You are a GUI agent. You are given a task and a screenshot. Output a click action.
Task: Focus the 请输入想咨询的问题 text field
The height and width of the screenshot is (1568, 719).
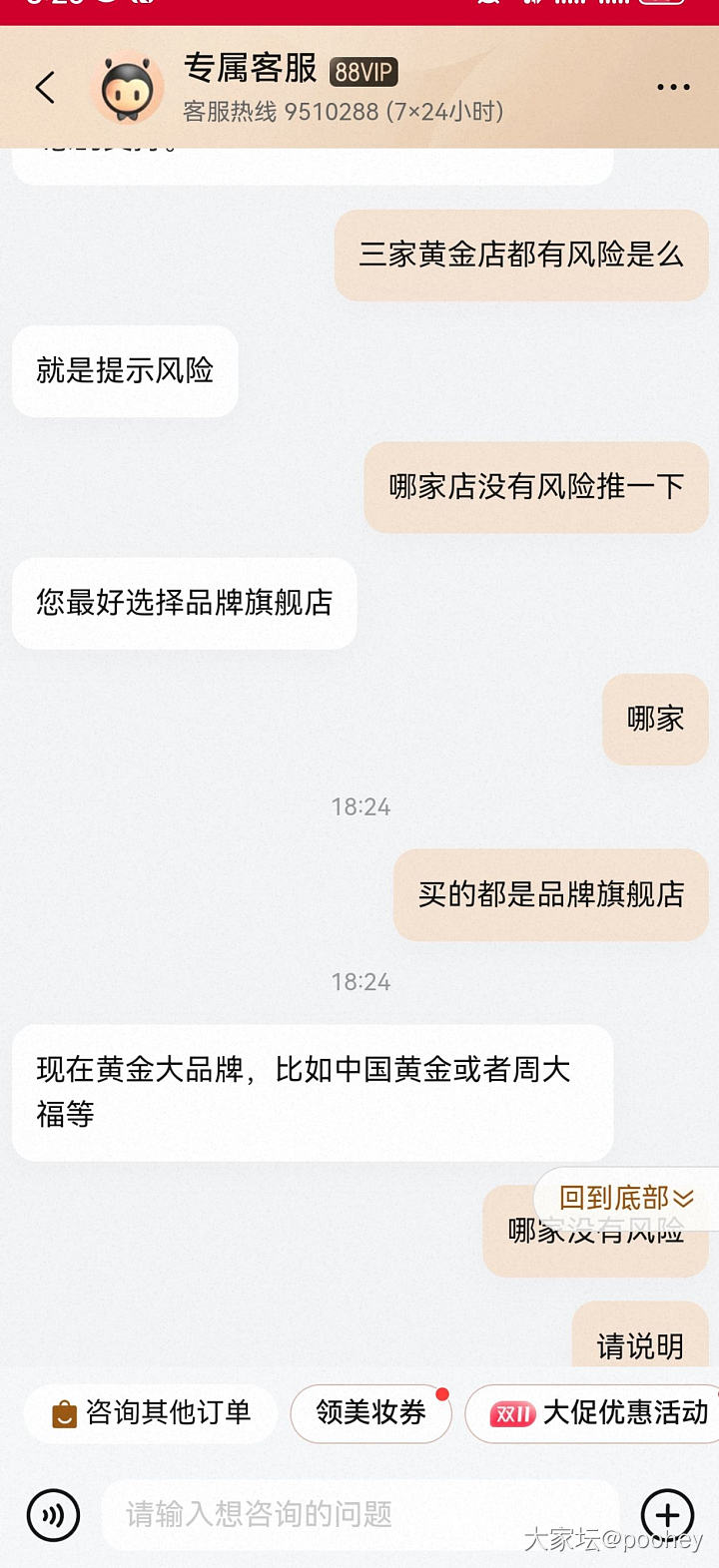click(x=359, y=1515)
